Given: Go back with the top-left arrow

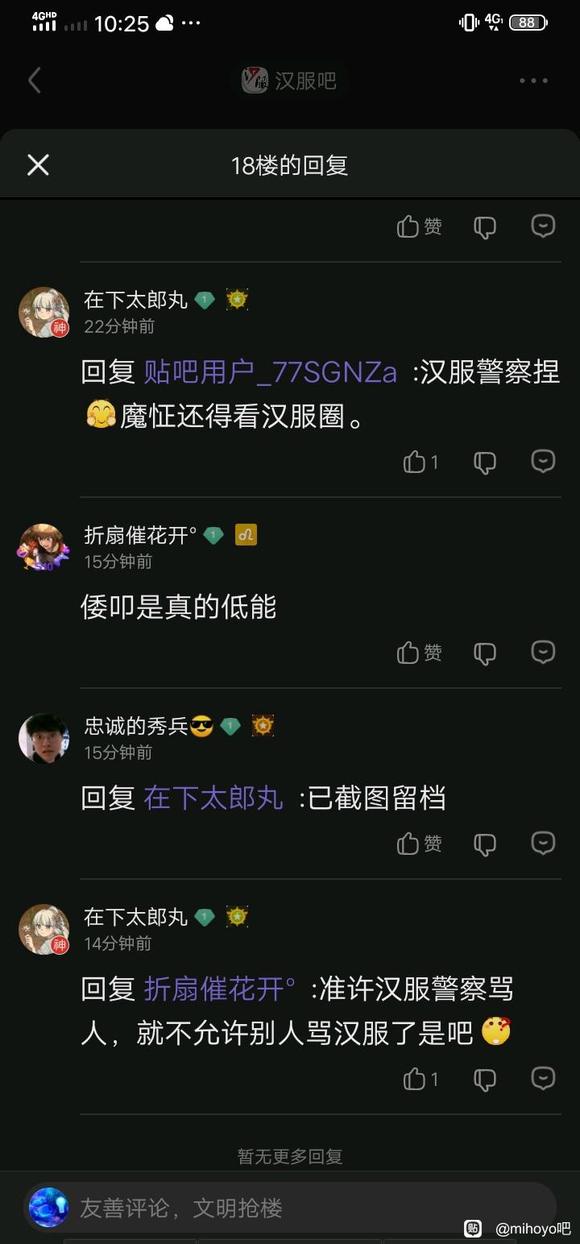Looking at the screenshot, I should 35,80.
